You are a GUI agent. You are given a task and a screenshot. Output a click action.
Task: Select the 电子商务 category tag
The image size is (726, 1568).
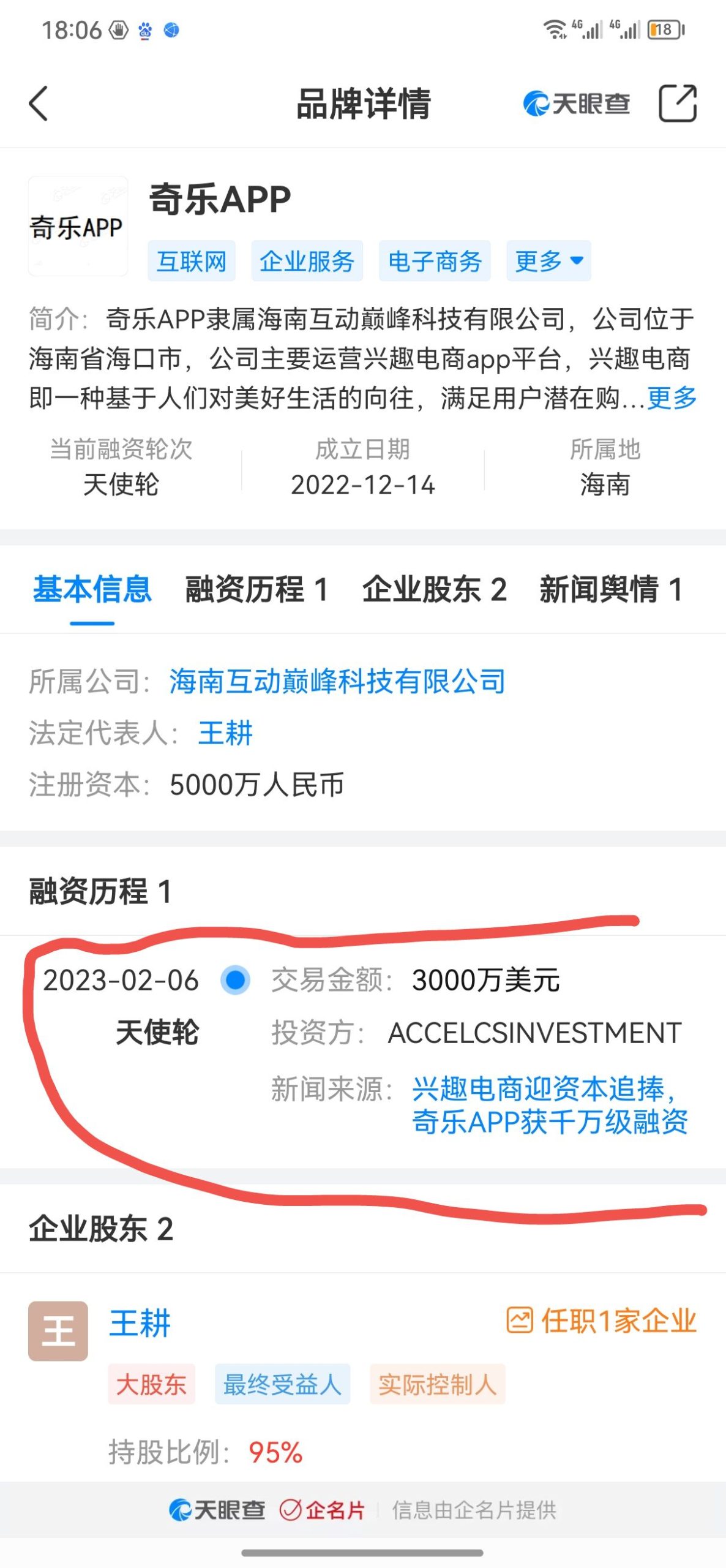click(x=433, y=260)
